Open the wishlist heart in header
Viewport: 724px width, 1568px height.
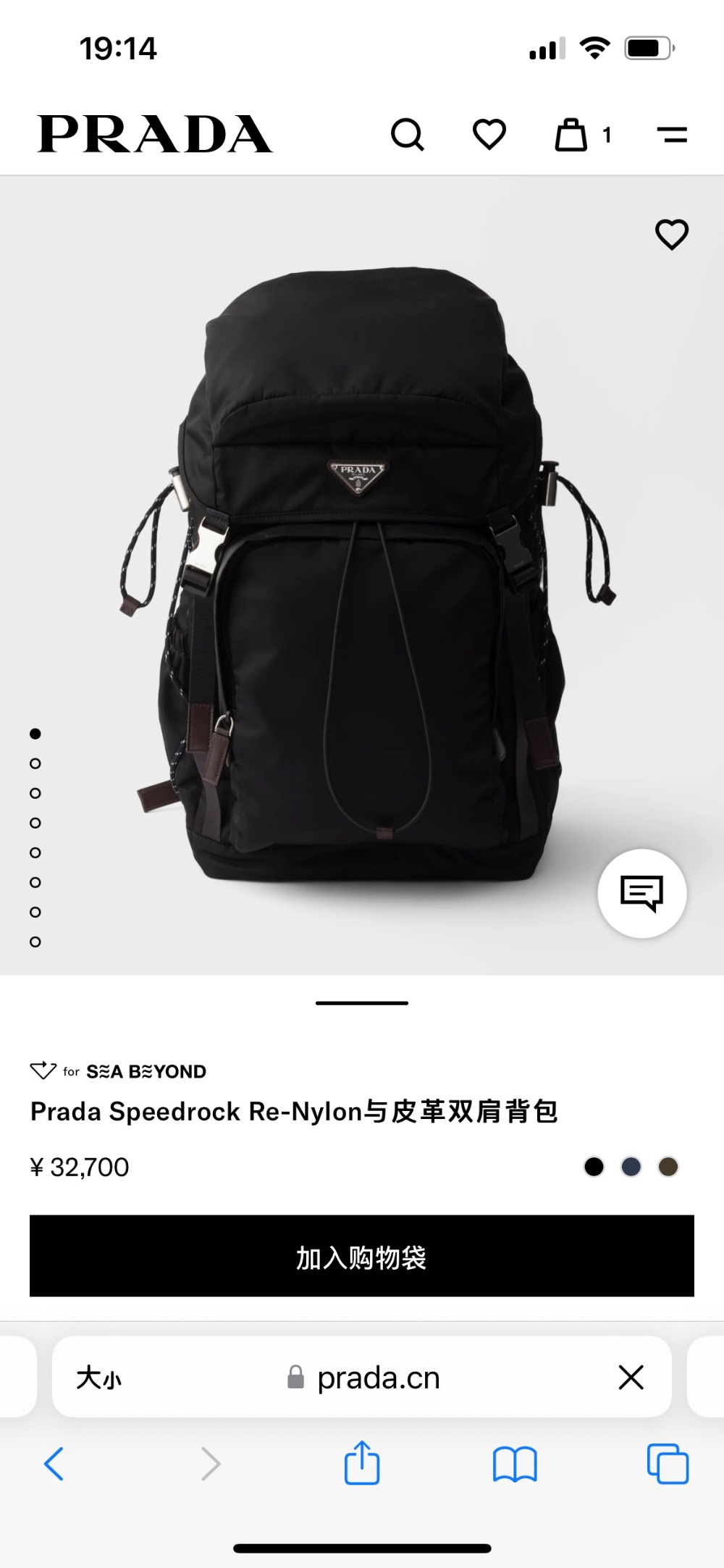tap(489, 135)
